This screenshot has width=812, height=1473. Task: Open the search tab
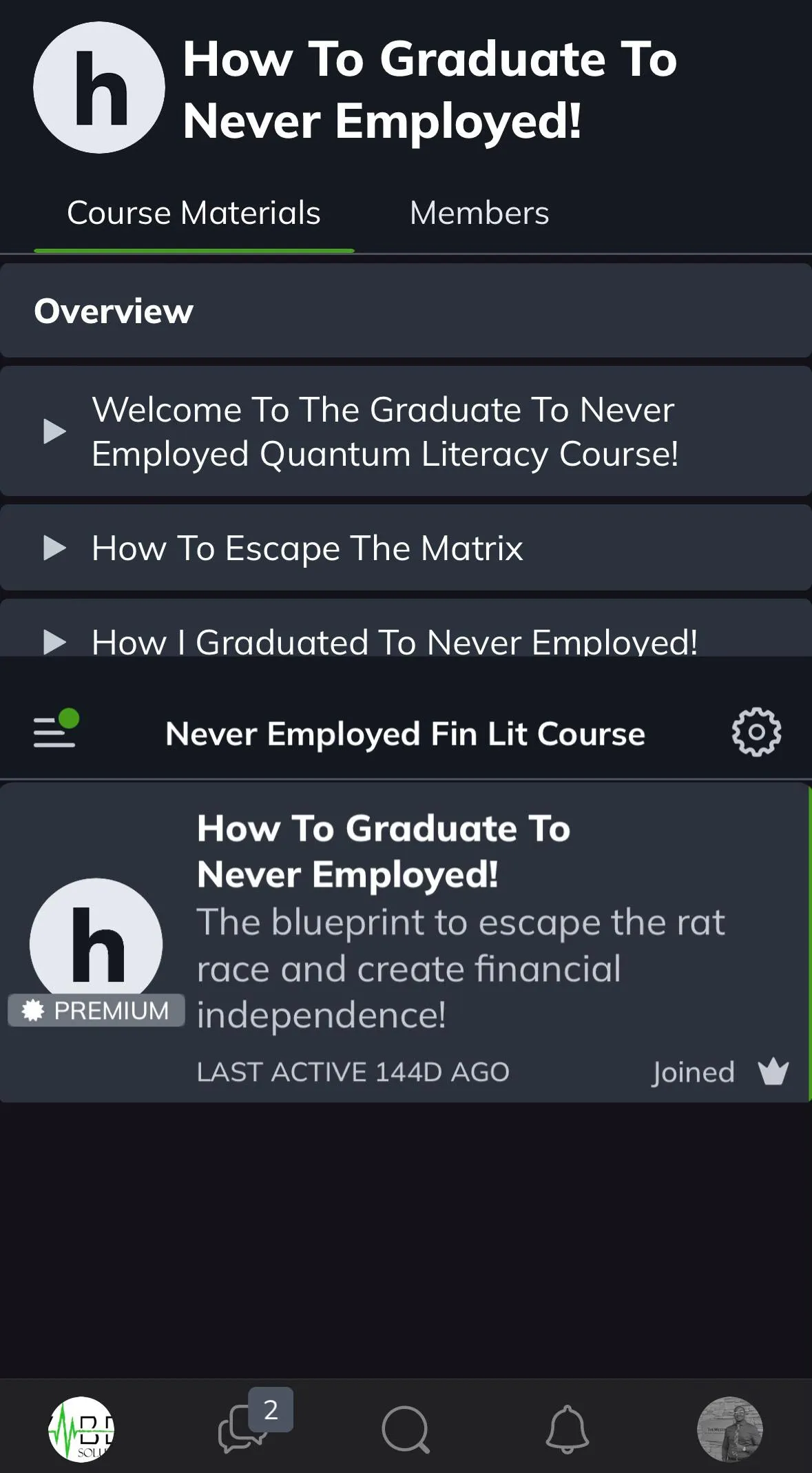[x=406, y=1429]
